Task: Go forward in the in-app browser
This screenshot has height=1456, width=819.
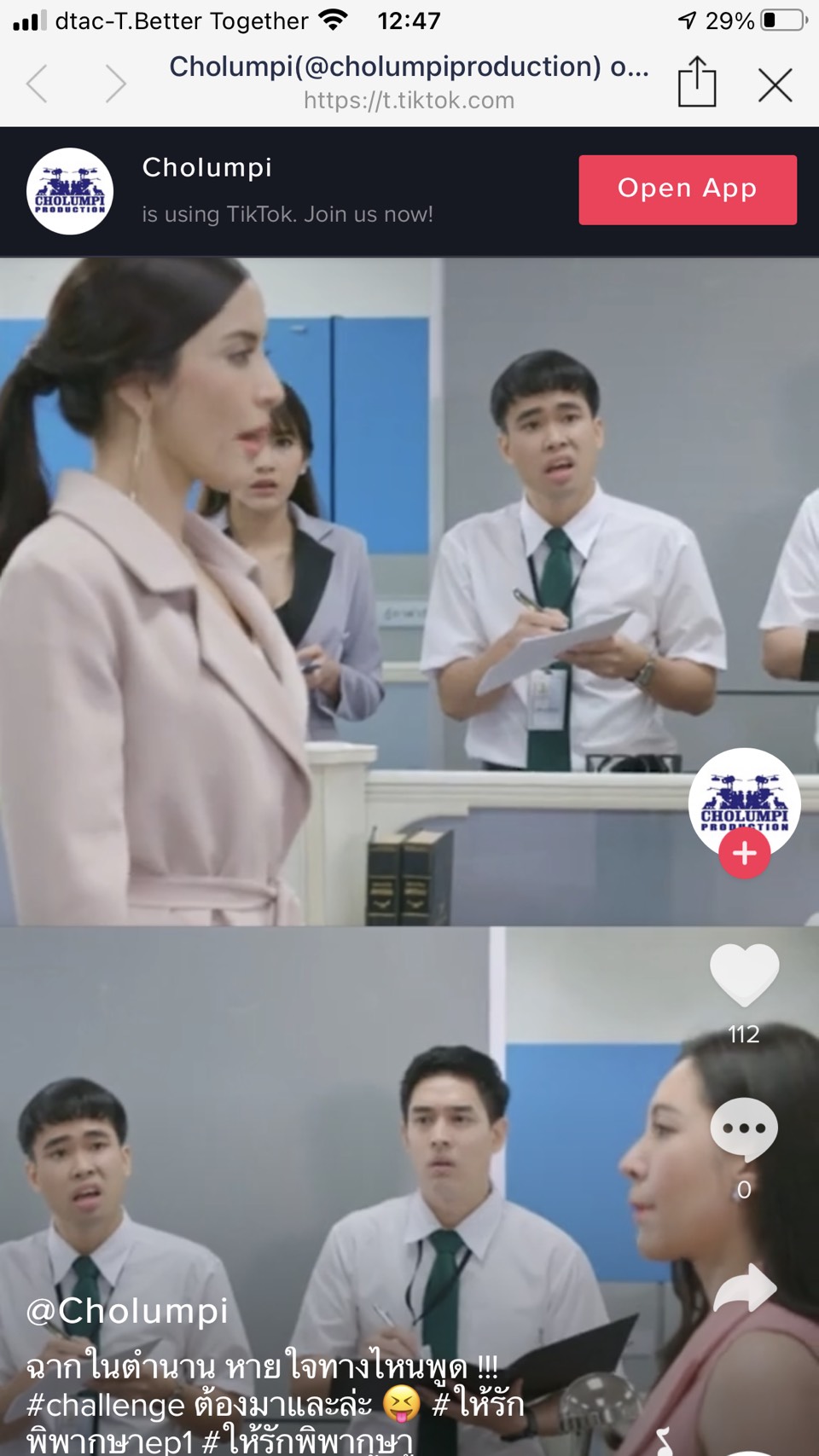Action: pos(115,84)
